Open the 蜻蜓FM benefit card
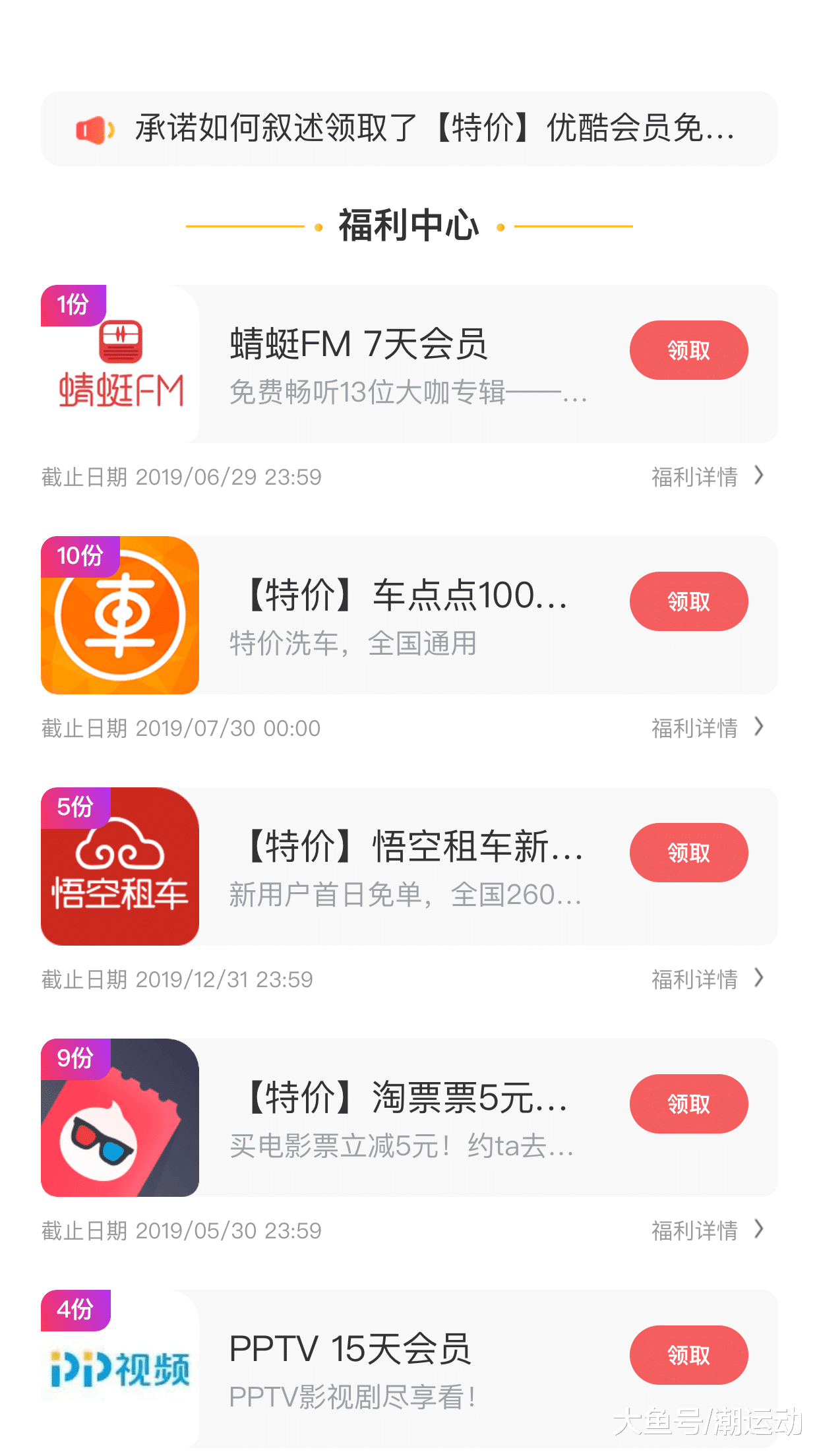819x1456 pixels. click(x=409, y=364)
